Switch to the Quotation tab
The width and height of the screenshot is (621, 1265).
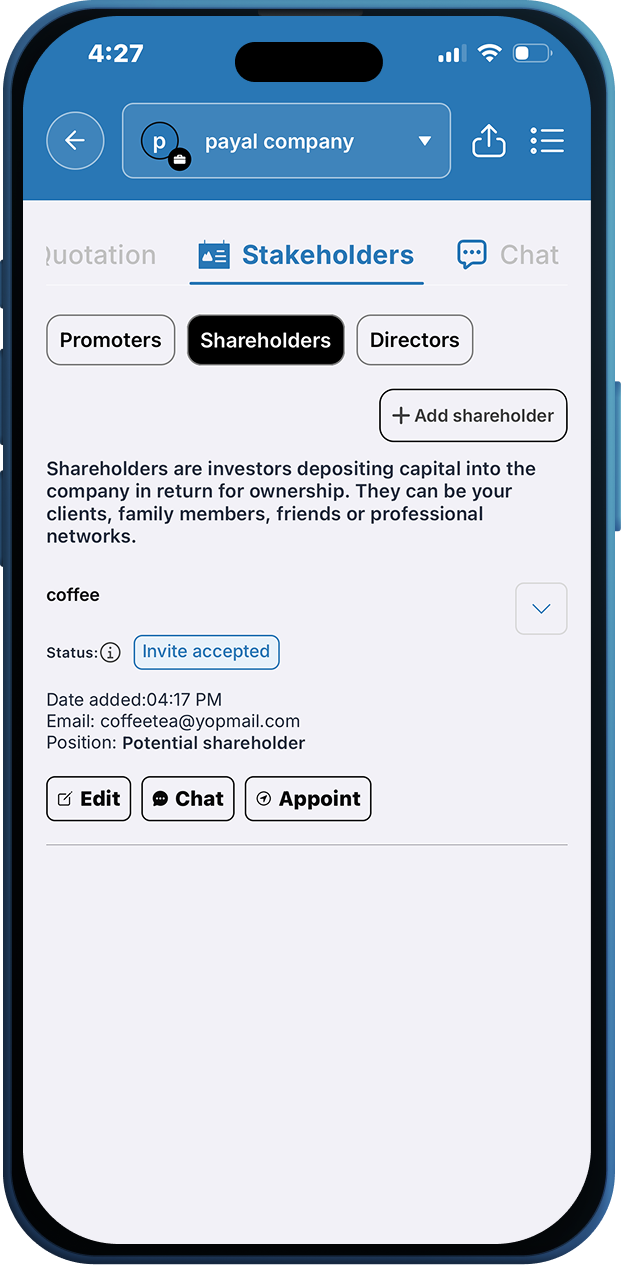(101, 255)
